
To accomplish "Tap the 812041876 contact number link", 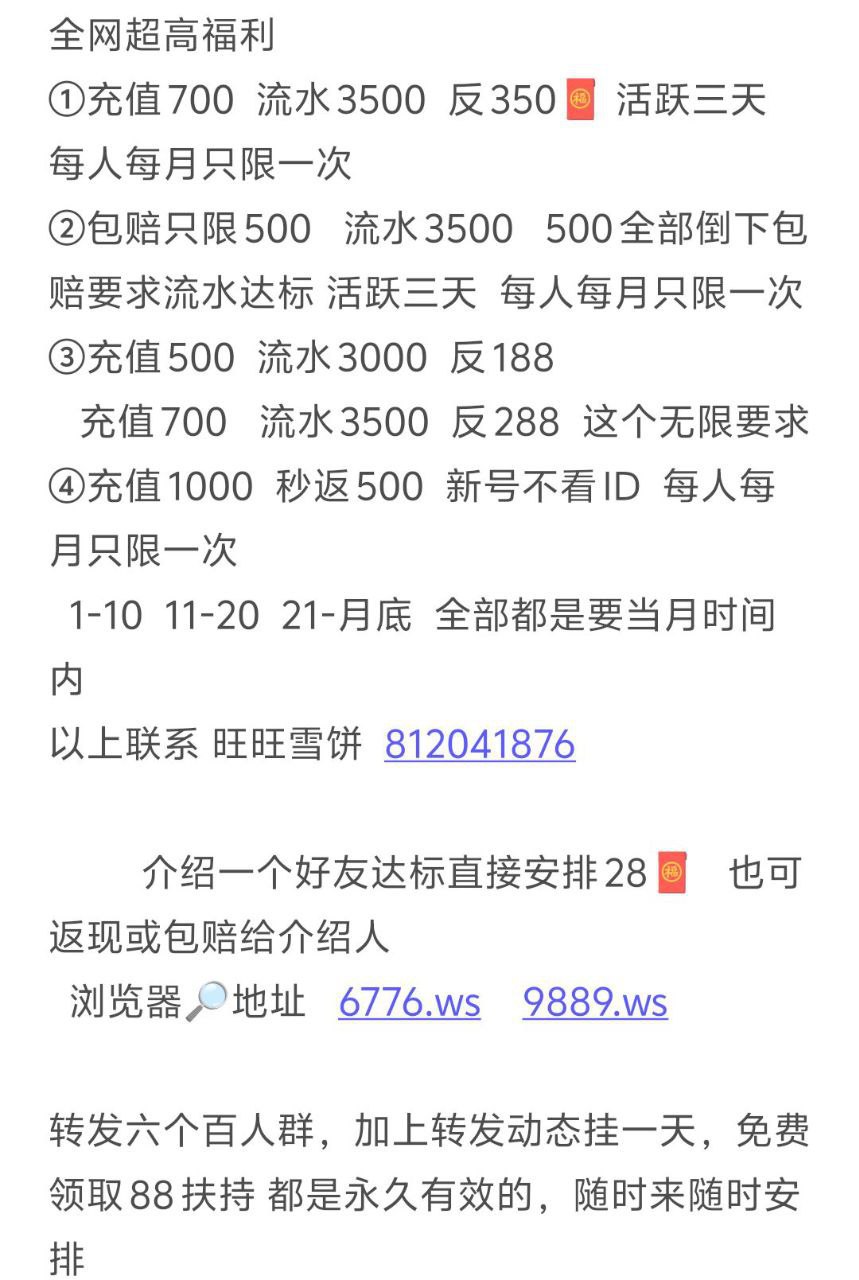I will (479, 745).
